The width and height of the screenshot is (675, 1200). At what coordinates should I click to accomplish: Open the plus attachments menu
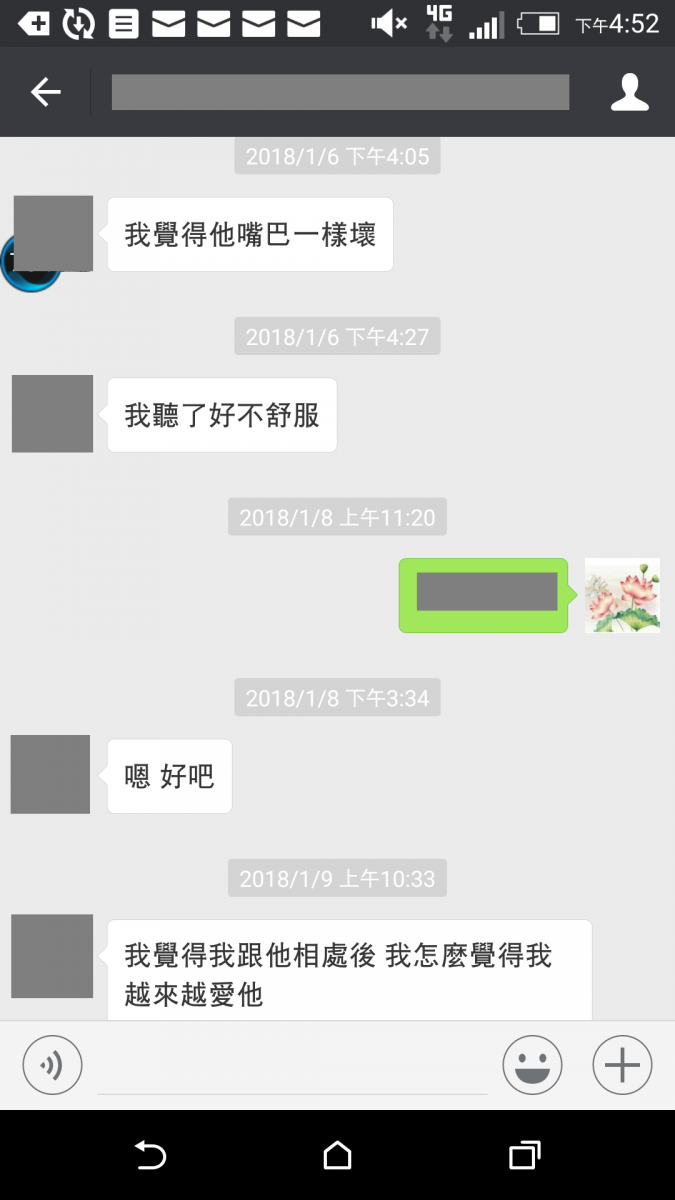[622, 1065]
